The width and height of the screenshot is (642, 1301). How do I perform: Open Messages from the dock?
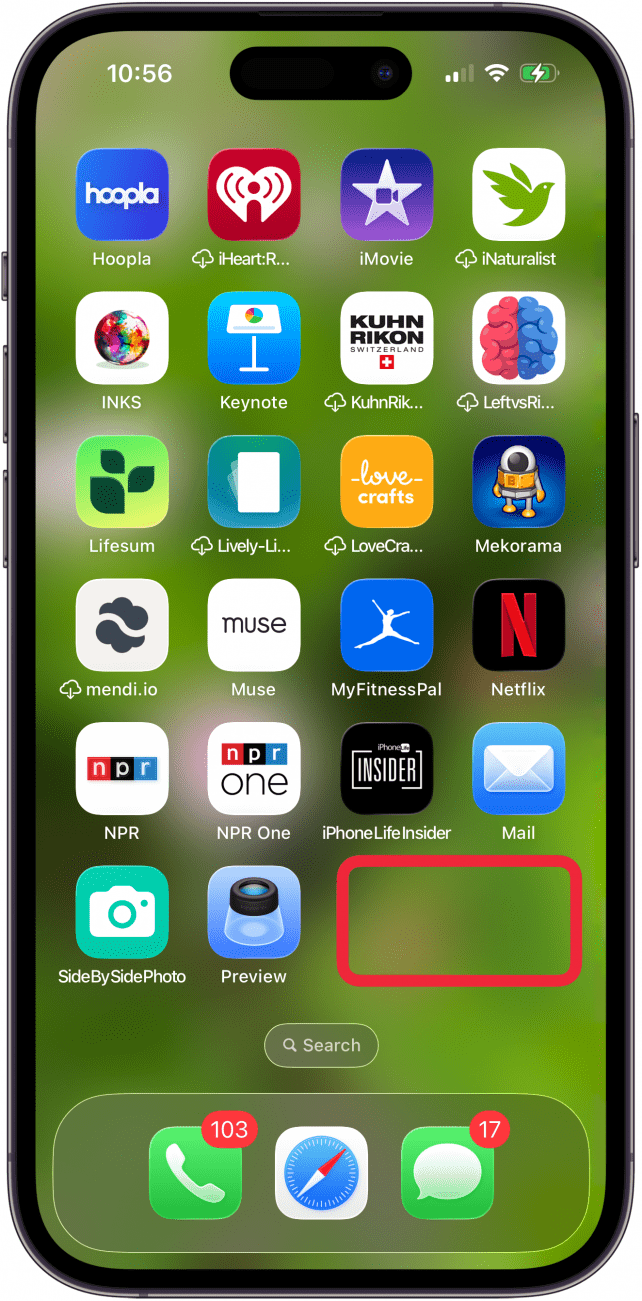tap(447, 1173)
